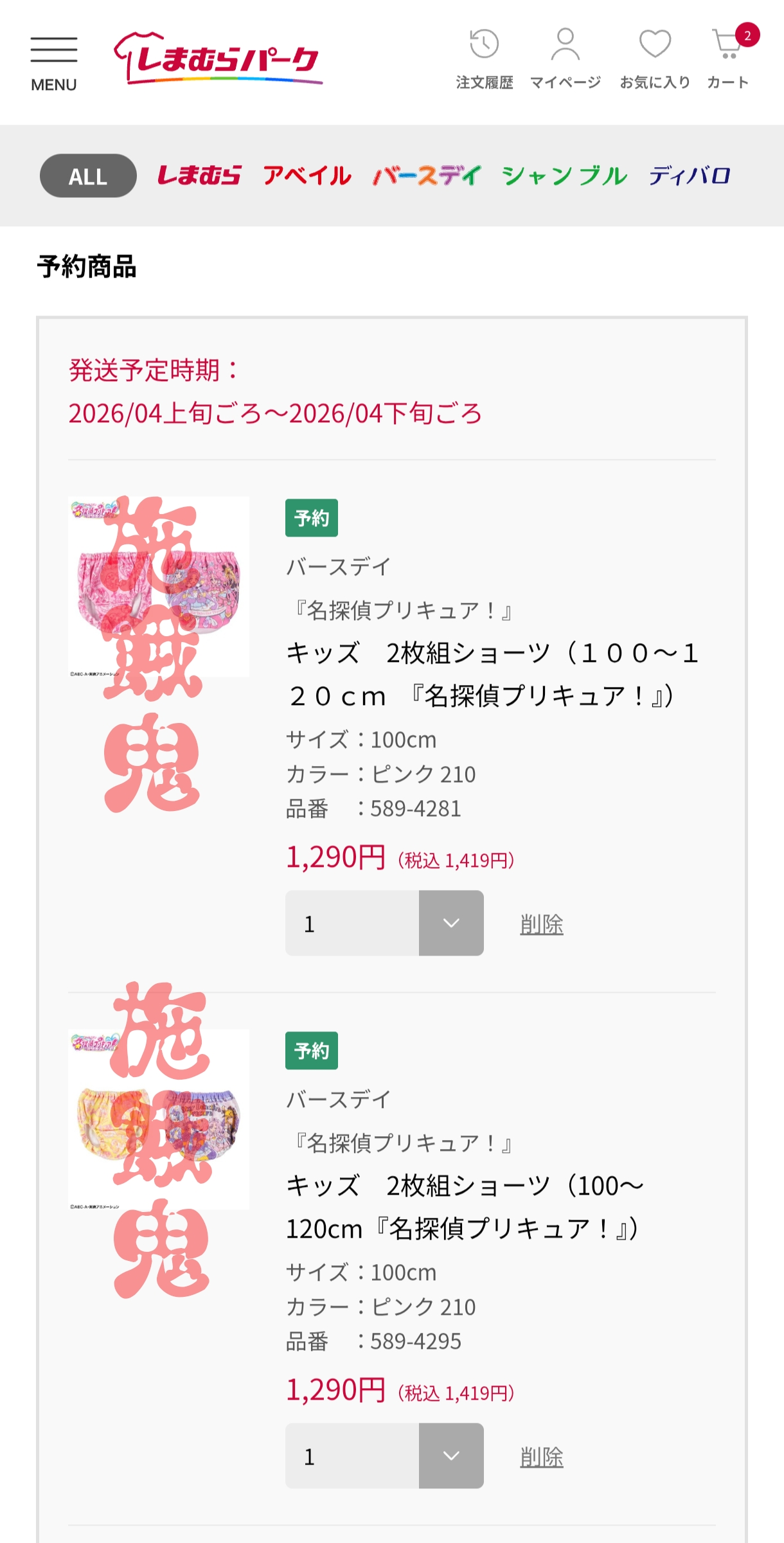Change quantity for item 589-4295

pos(384,1456)
